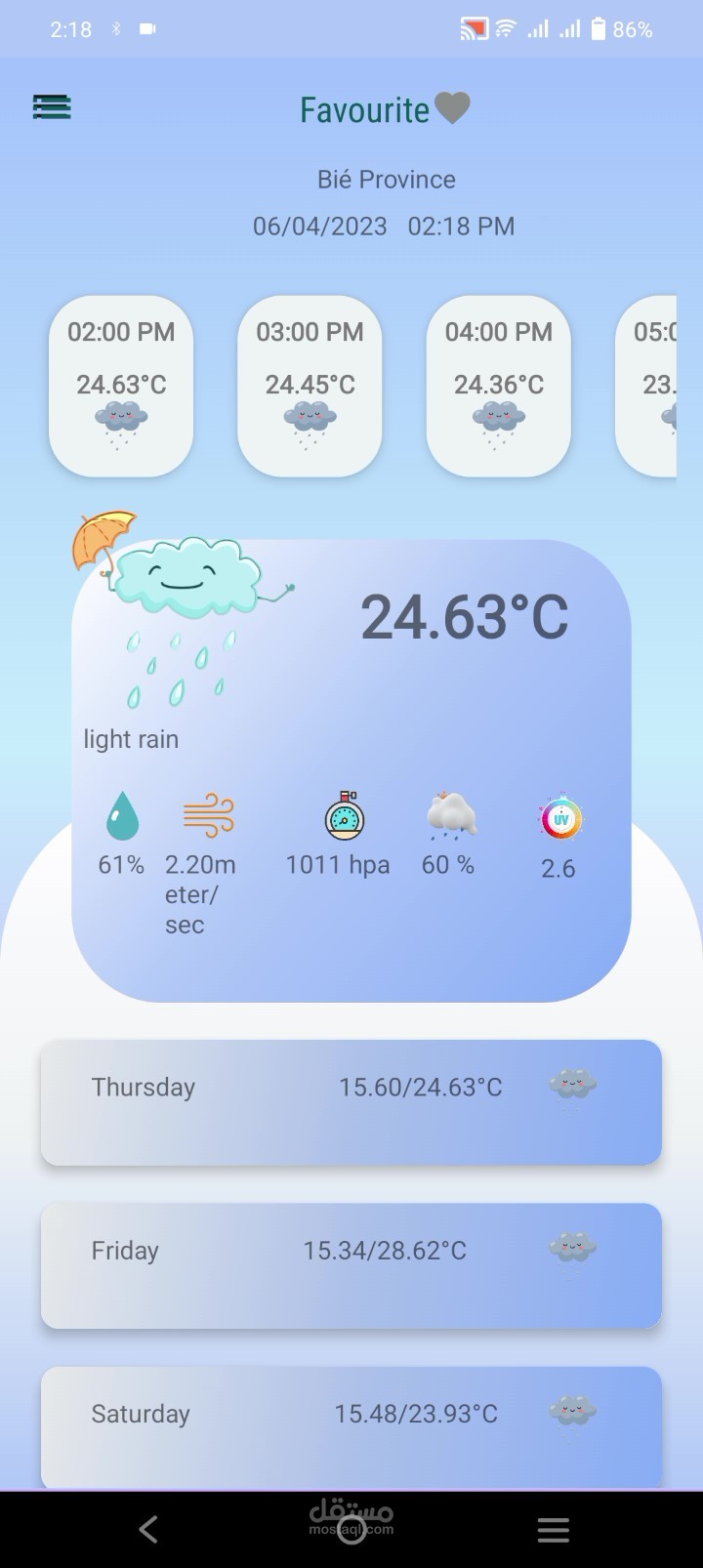This screenshot has width=703, height=1568.
Task: Select the 04:00 PM hourly forecast card
Action: coord(498,386)
